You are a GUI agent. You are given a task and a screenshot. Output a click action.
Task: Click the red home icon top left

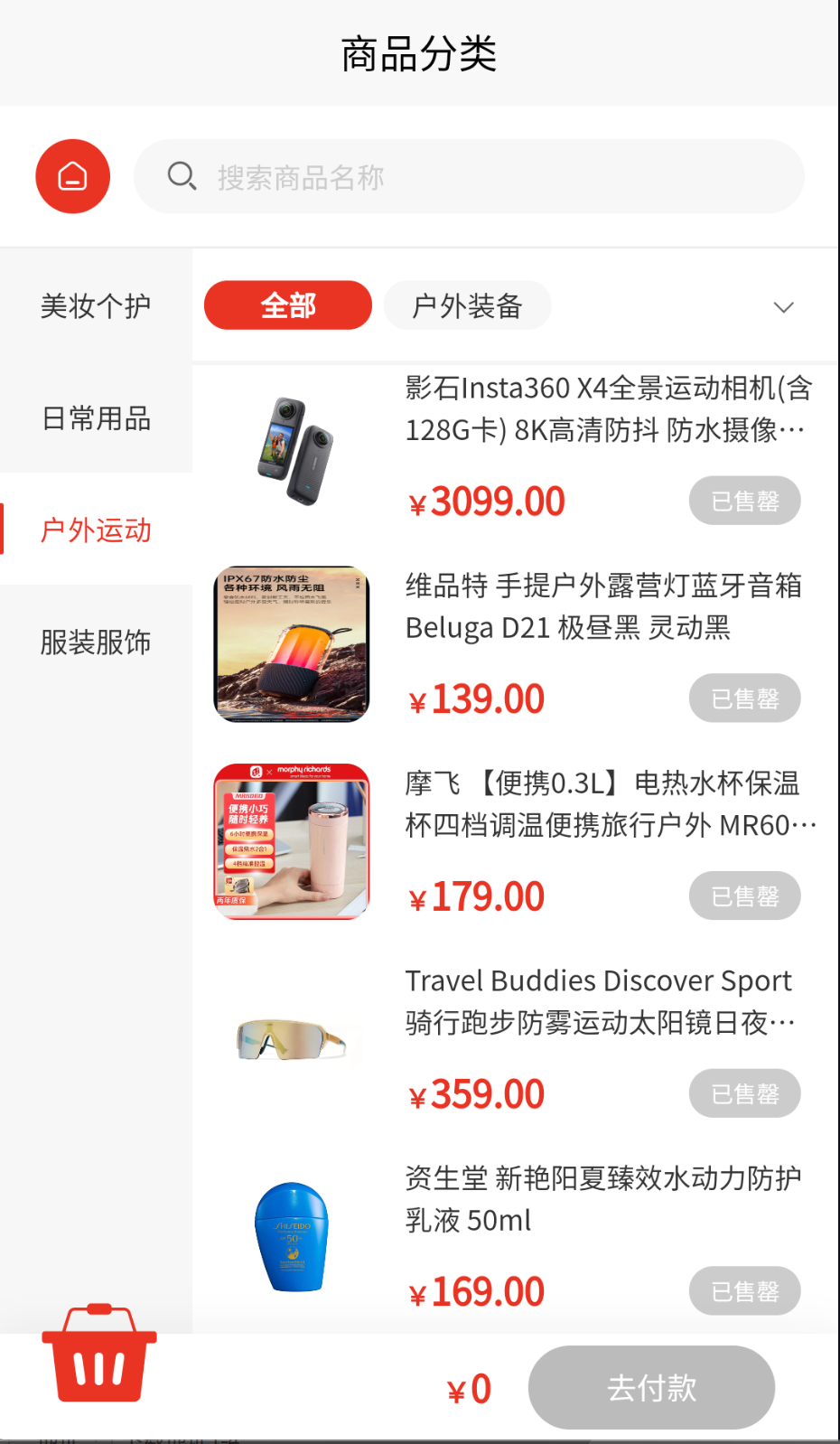[71, 175]
